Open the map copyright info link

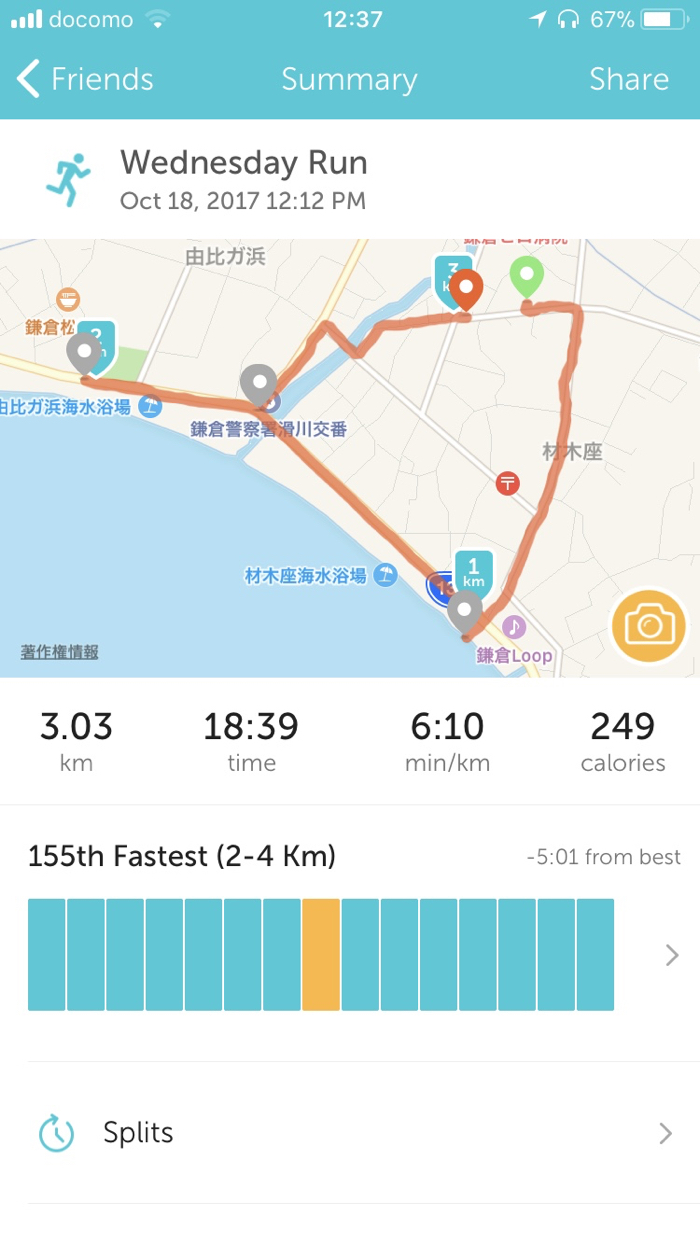pos(60,652)
